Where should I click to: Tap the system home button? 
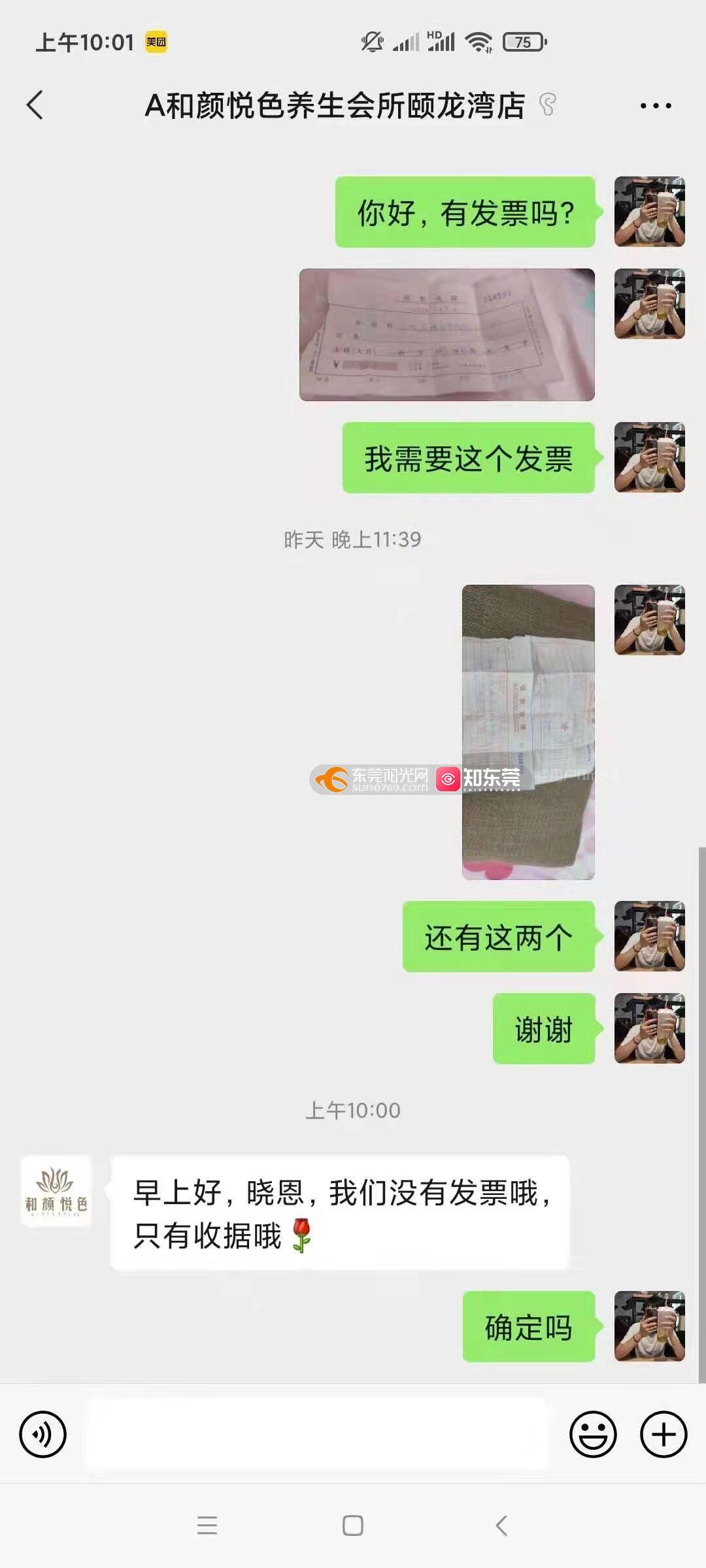point(353,1526)
